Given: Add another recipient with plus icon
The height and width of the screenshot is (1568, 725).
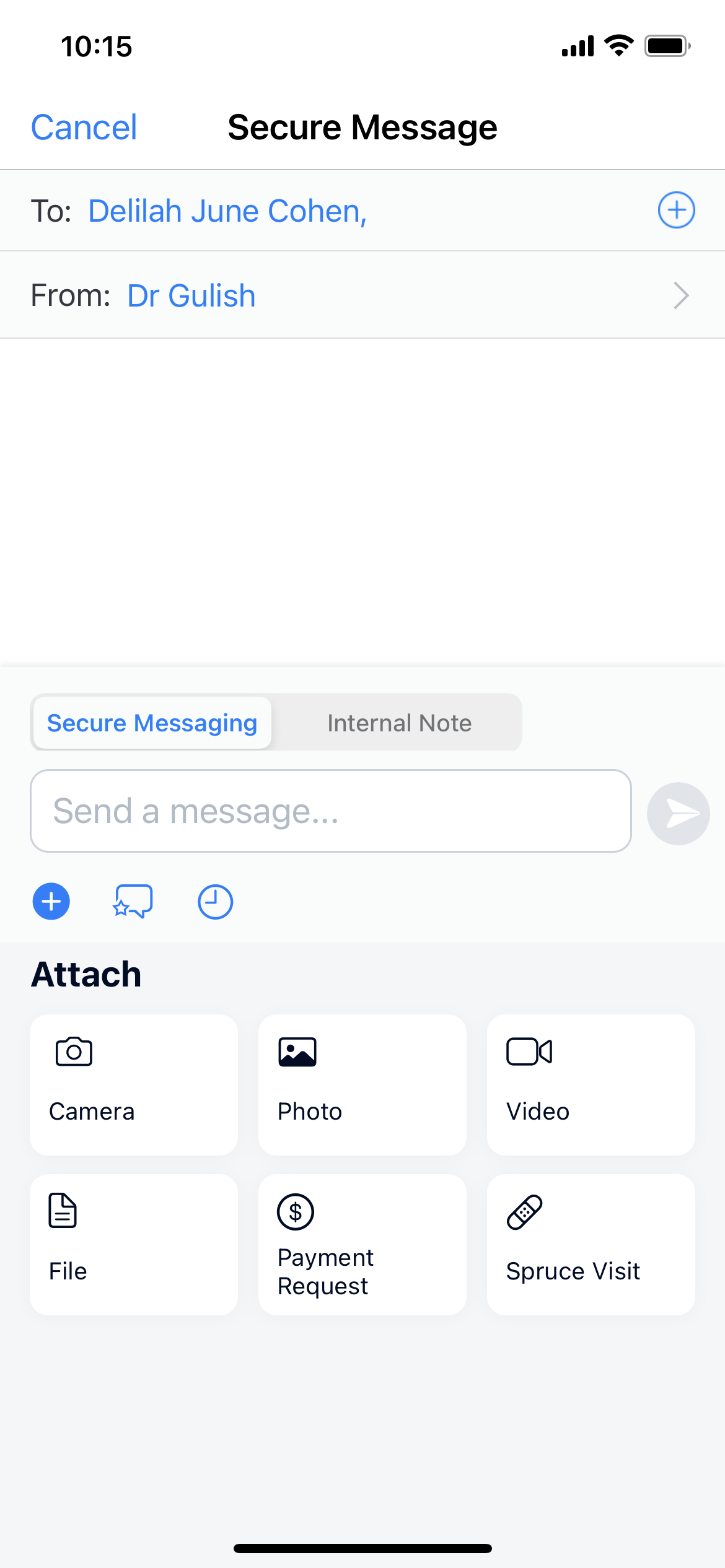Looking at the screenshot, I should pos(676,210).
